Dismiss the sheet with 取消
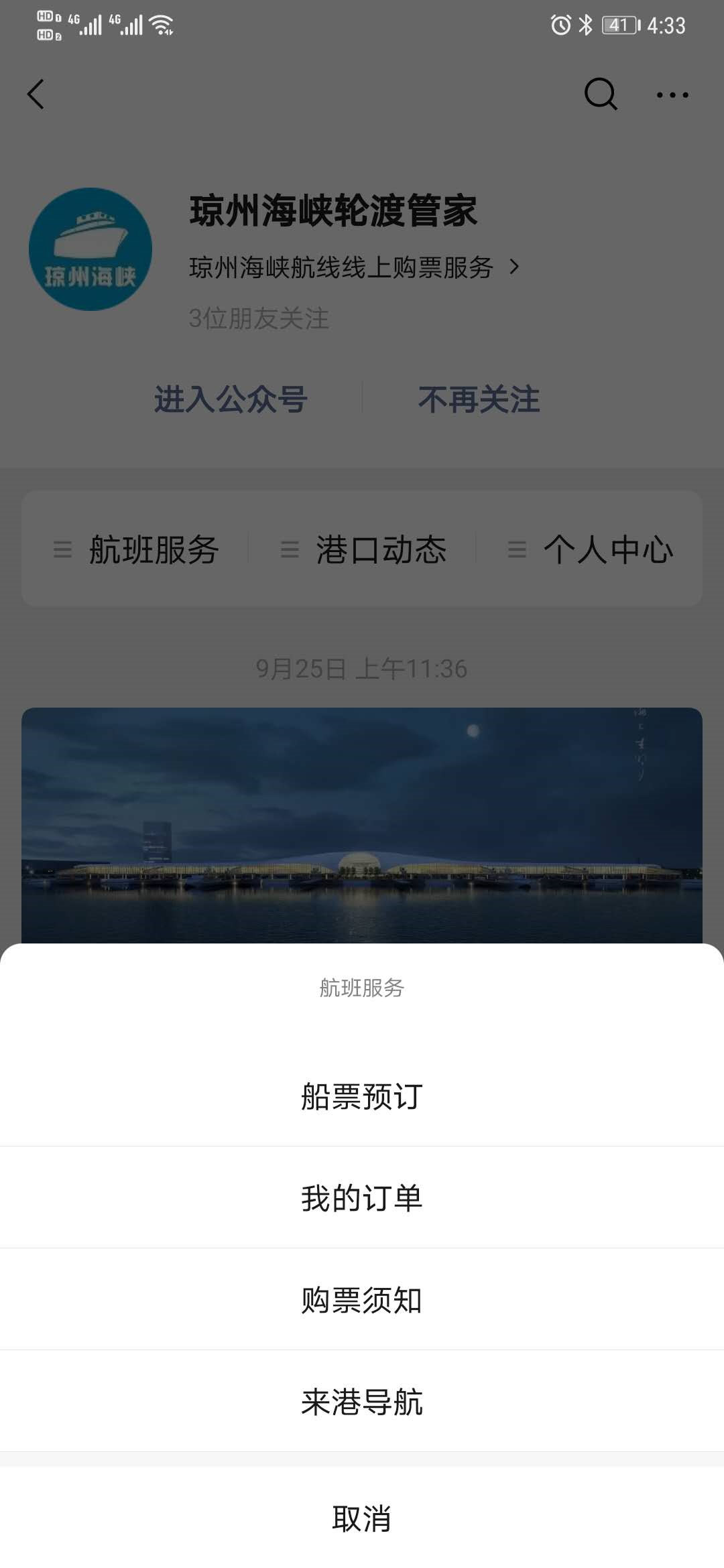The image size is (724, 1568). point(362,1521)
